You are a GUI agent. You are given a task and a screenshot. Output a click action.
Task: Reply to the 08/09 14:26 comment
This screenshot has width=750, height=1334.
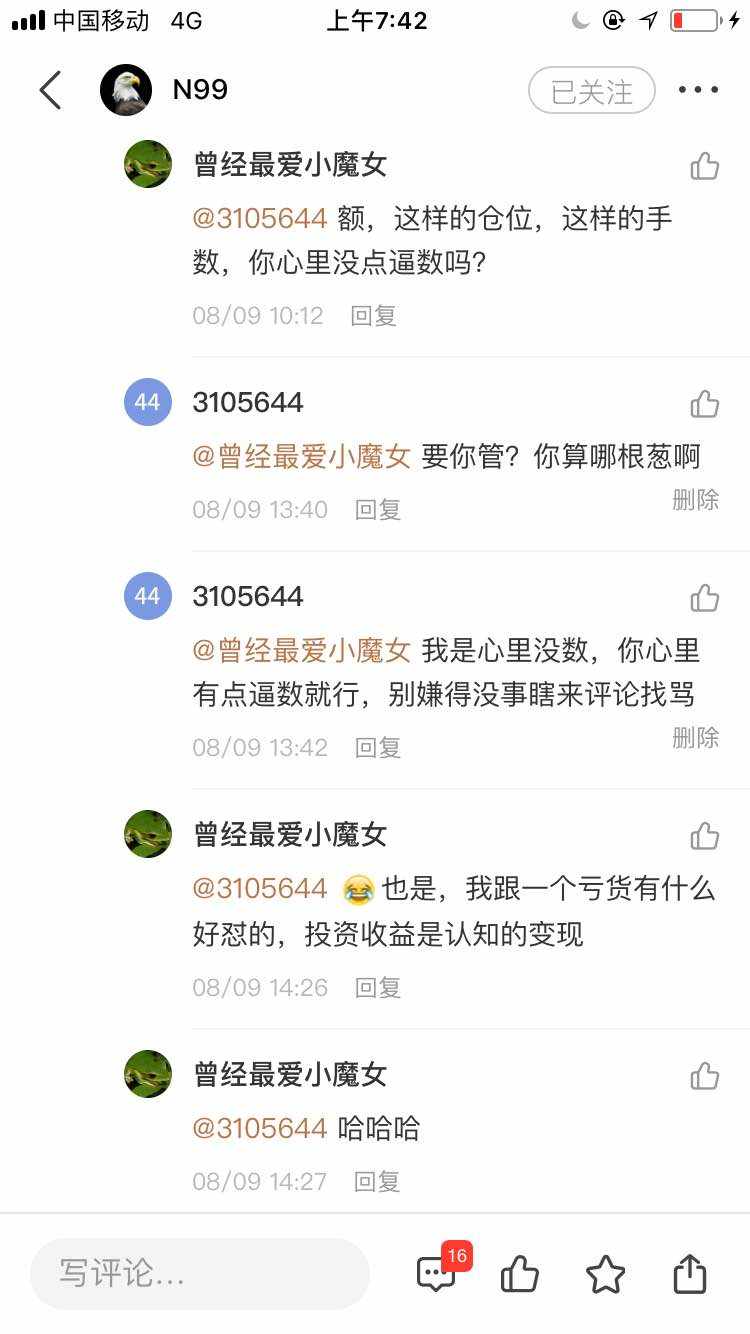[378, 987]
